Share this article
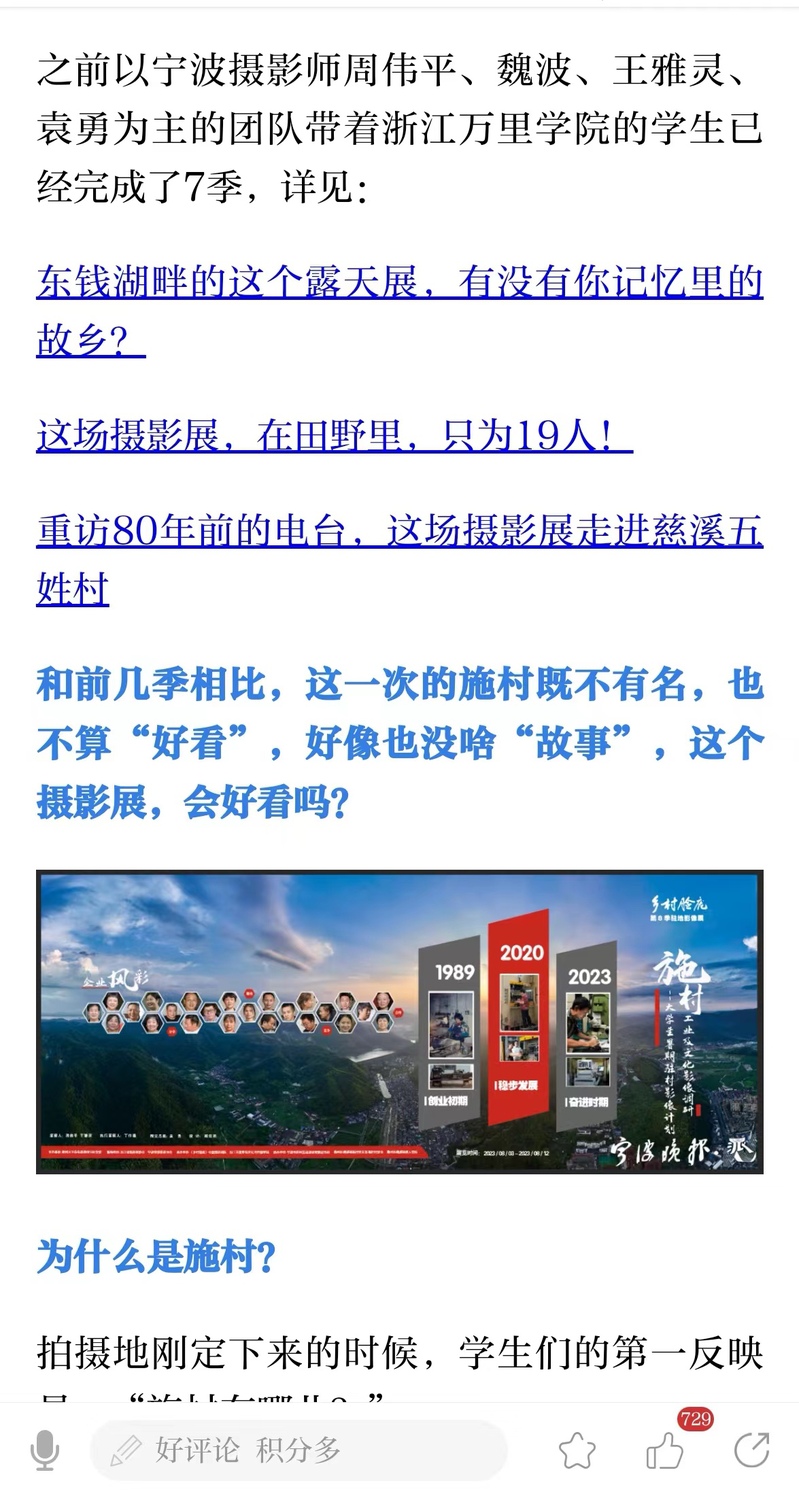799x1498 pixels. (751, 1450)
